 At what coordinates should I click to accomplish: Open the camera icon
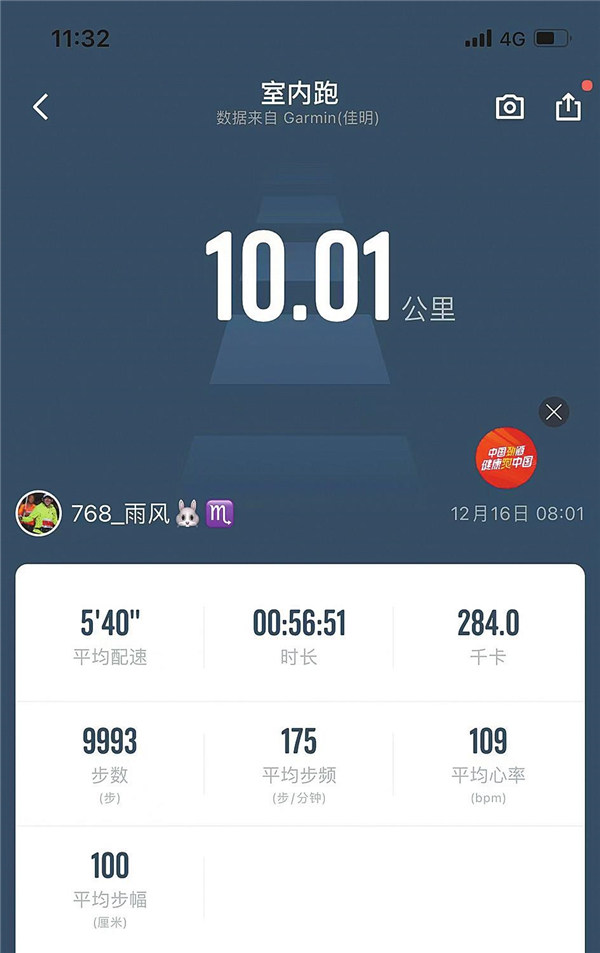(510, 107)
